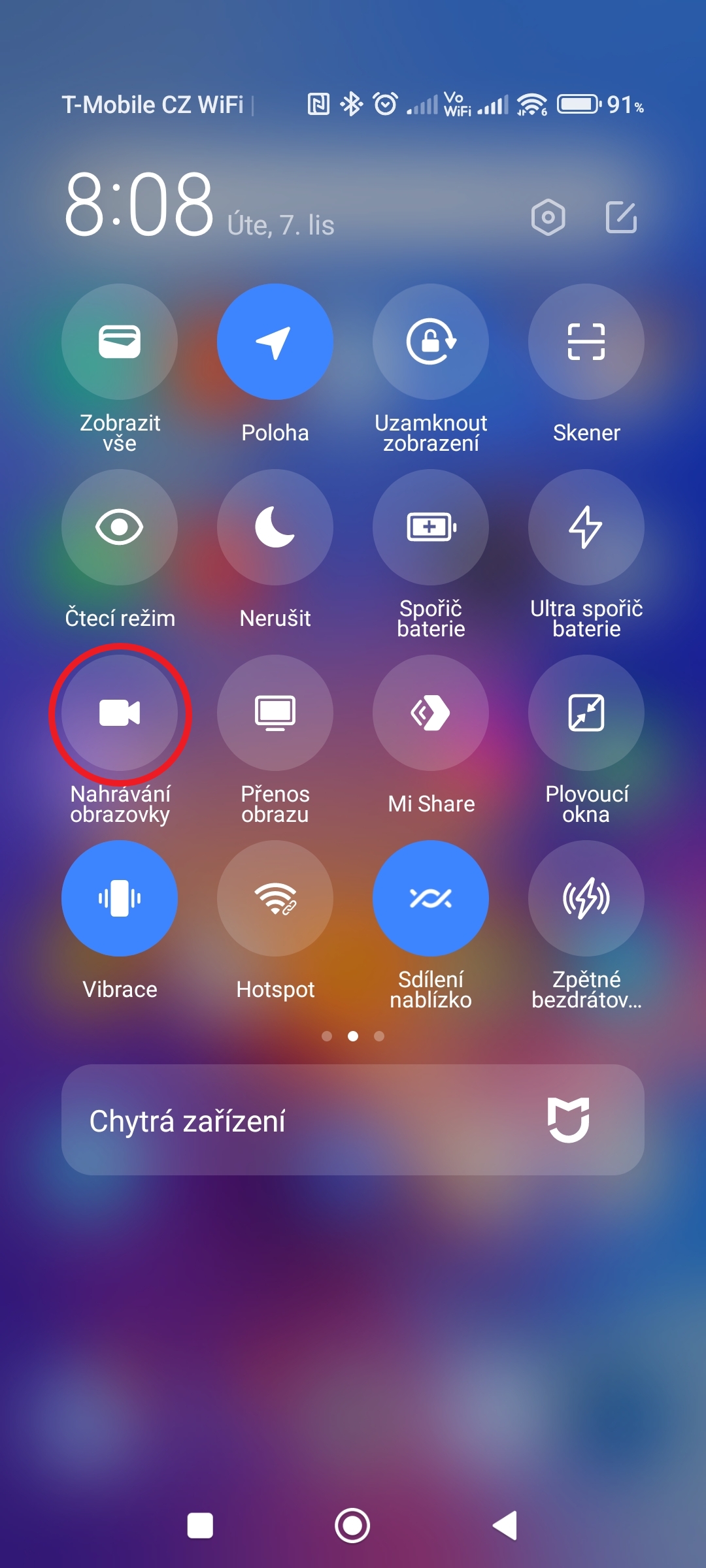Turn on Nerušit mode
The width and height of the screenshot is (706, 1568).
pos(275,527)
